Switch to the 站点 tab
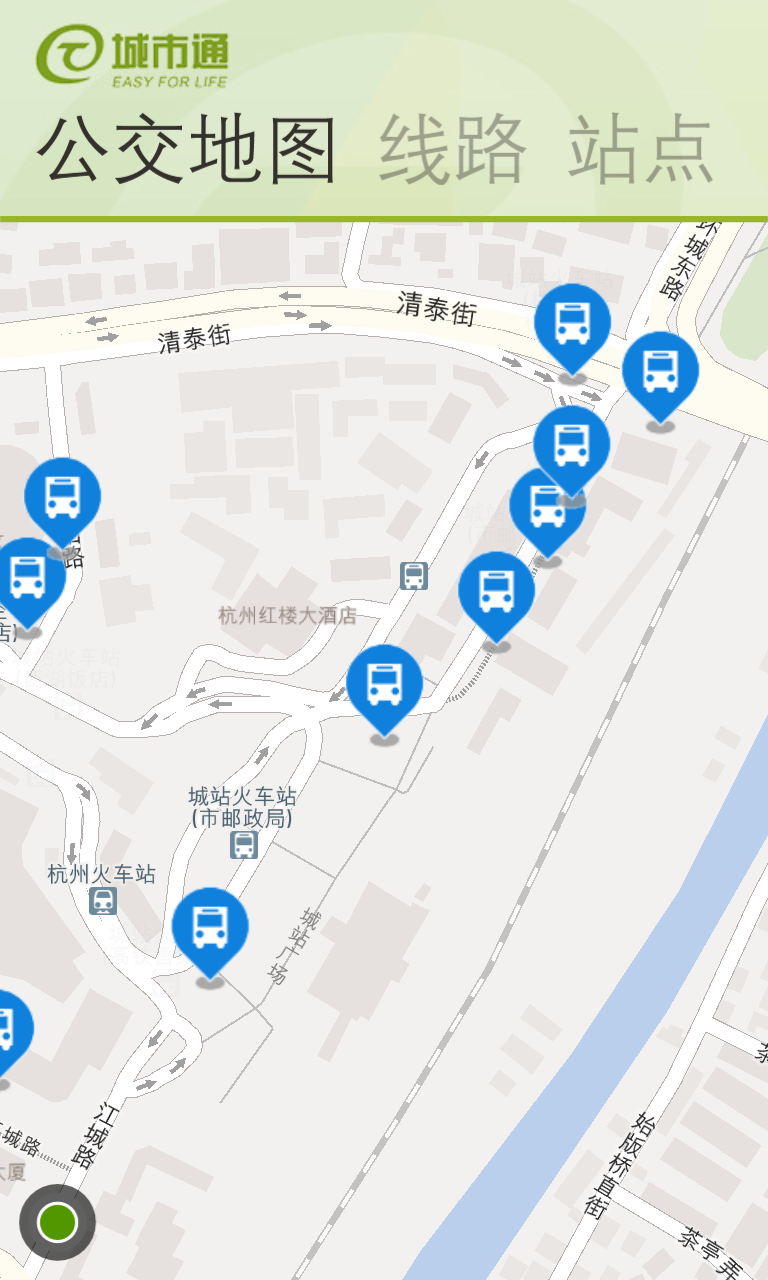 641,150
